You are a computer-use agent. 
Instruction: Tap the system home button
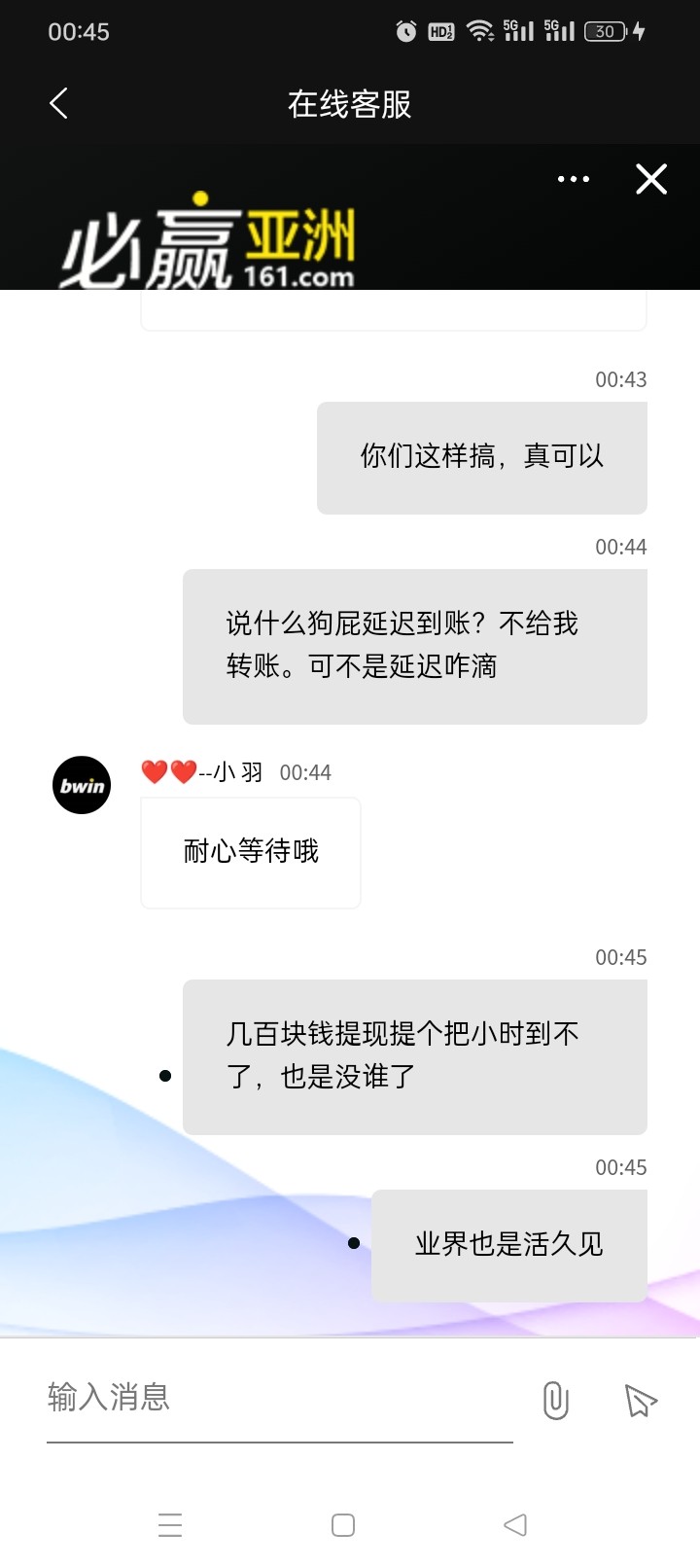[343, 1525]
